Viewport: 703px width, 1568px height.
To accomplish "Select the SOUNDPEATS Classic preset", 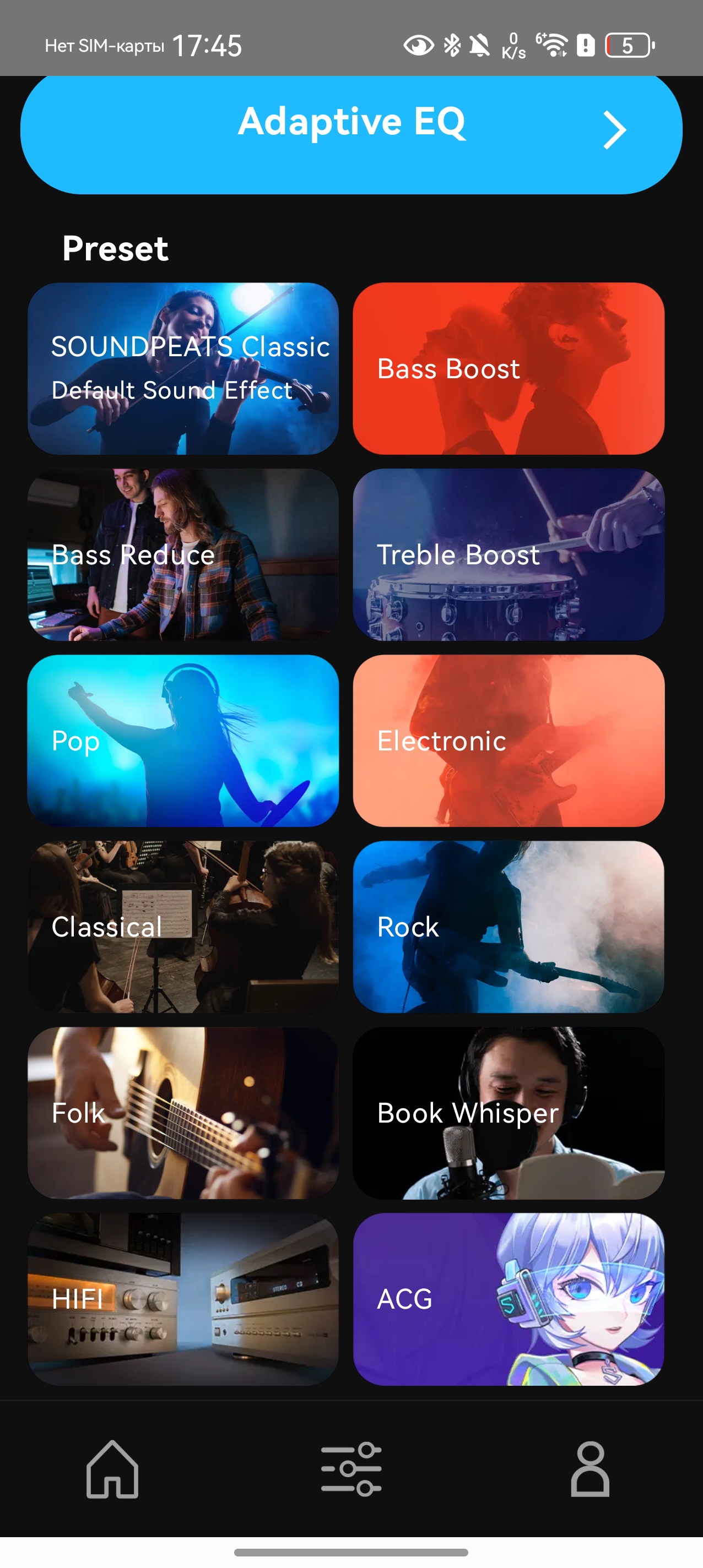I will point(183,368).
